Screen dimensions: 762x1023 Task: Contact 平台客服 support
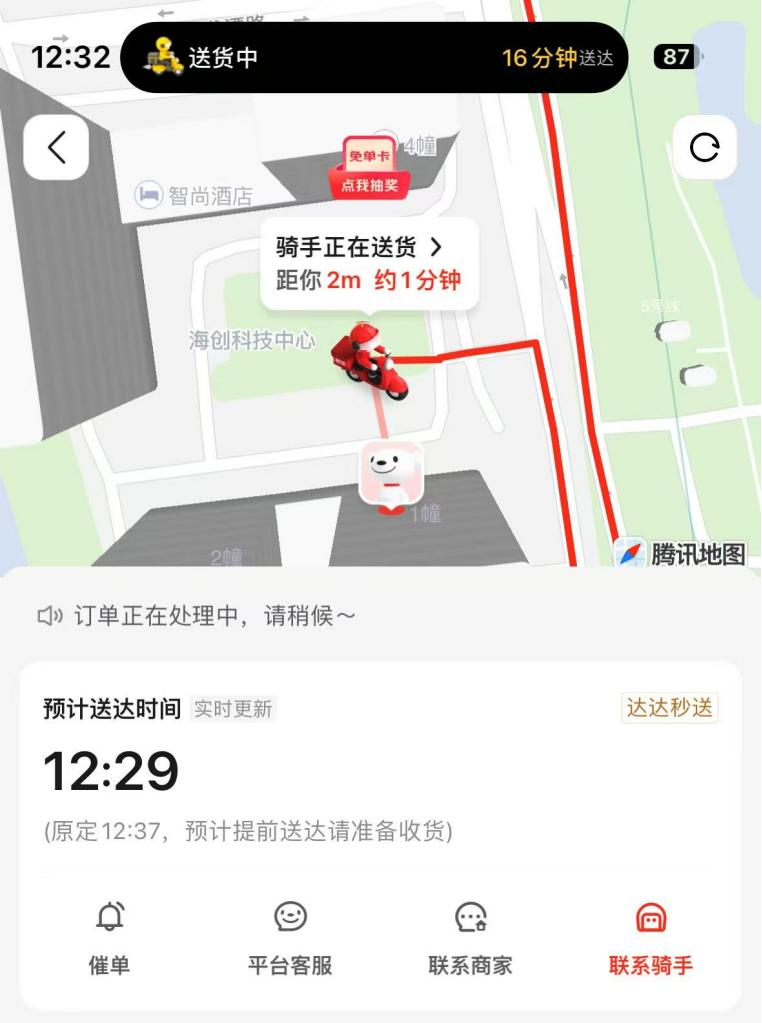(290, 937)
